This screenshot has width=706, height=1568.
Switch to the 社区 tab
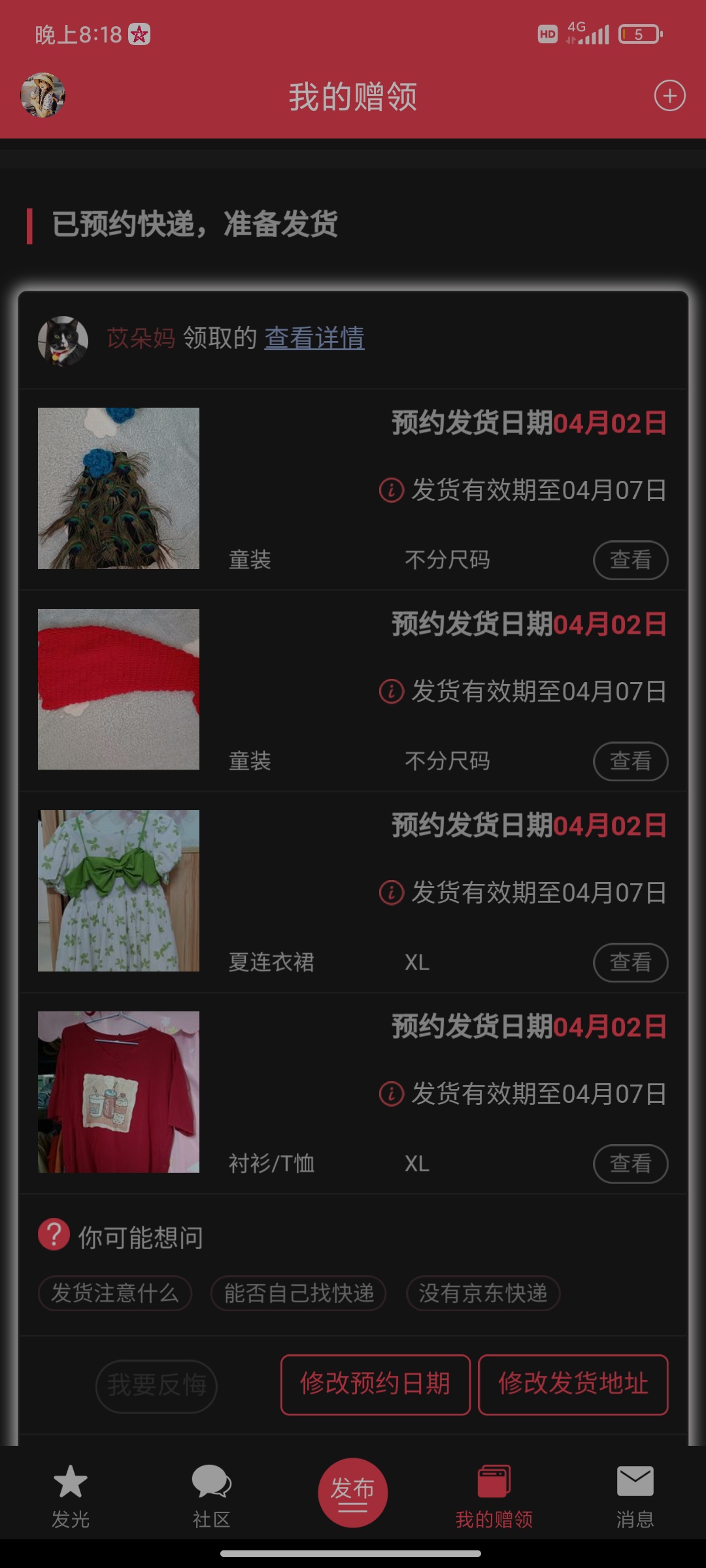pos(212,1496)
